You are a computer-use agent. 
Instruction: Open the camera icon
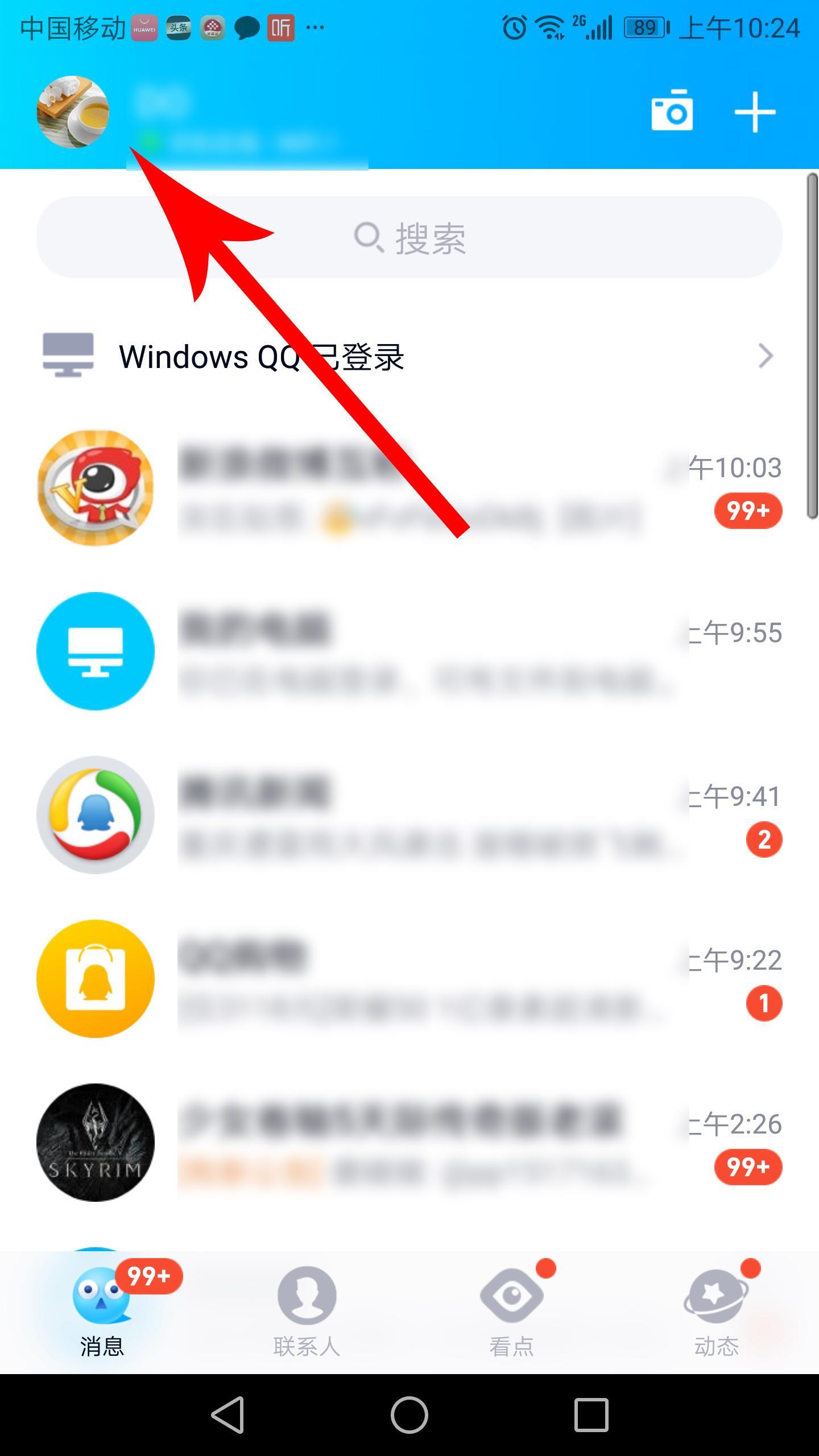(x=672, y=111)
